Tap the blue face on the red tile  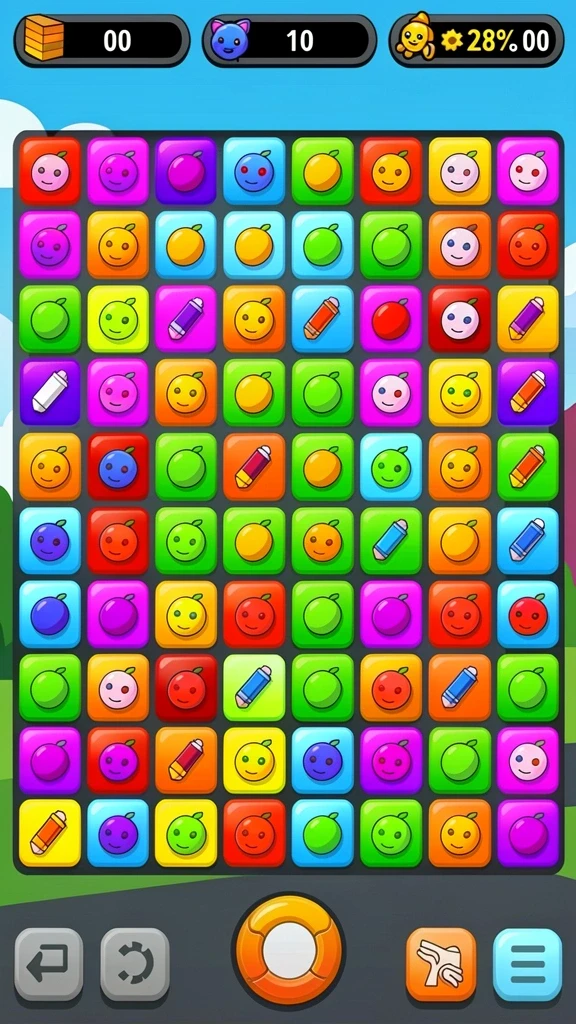(x=118, y=466)
